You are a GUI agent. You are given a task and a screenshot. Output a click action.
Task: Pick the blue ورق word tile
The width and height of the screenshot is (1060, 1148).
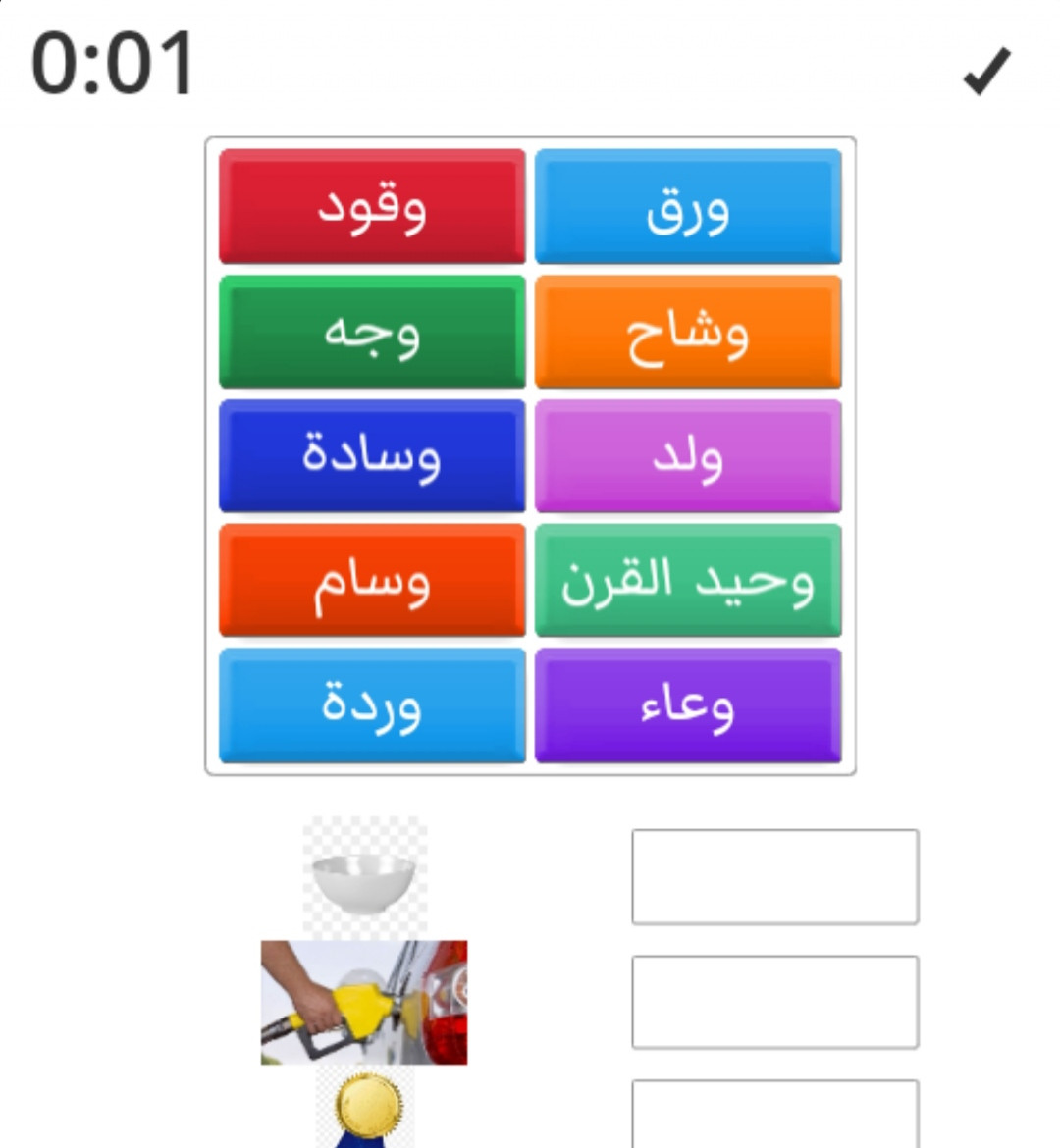click(x=688, y=207)
